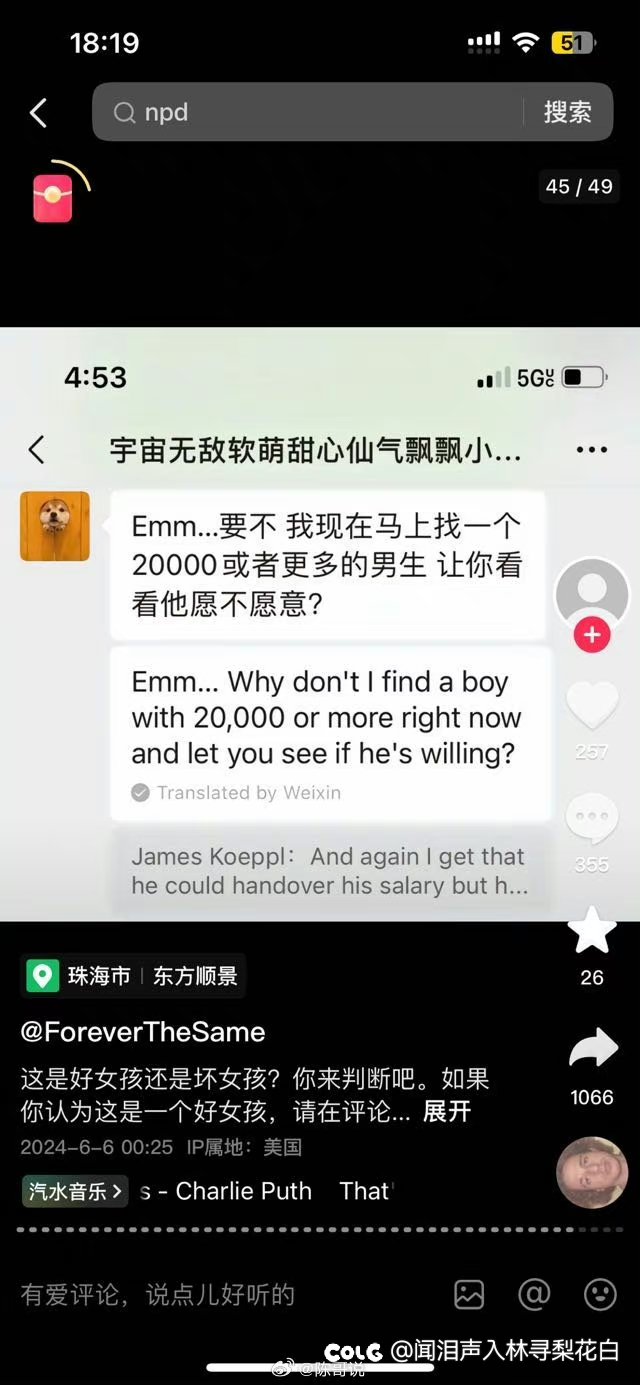The width and height of the screenshot is (640, 1385).
Task: Tap the 搜索 button
Action: pos(567,112)
